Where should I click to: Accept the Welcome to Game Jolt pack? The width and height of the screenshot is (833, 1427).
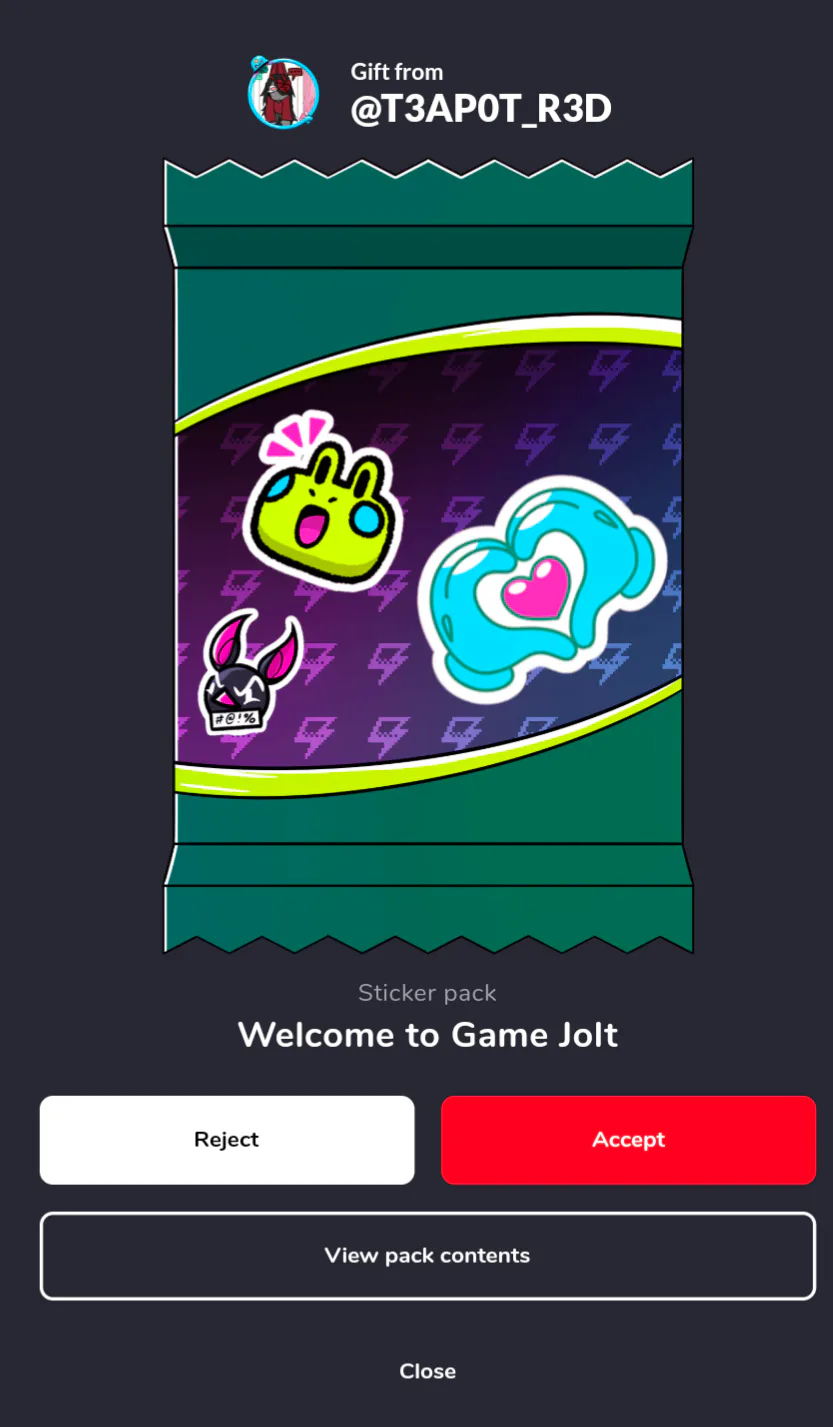pos(628,1140)
